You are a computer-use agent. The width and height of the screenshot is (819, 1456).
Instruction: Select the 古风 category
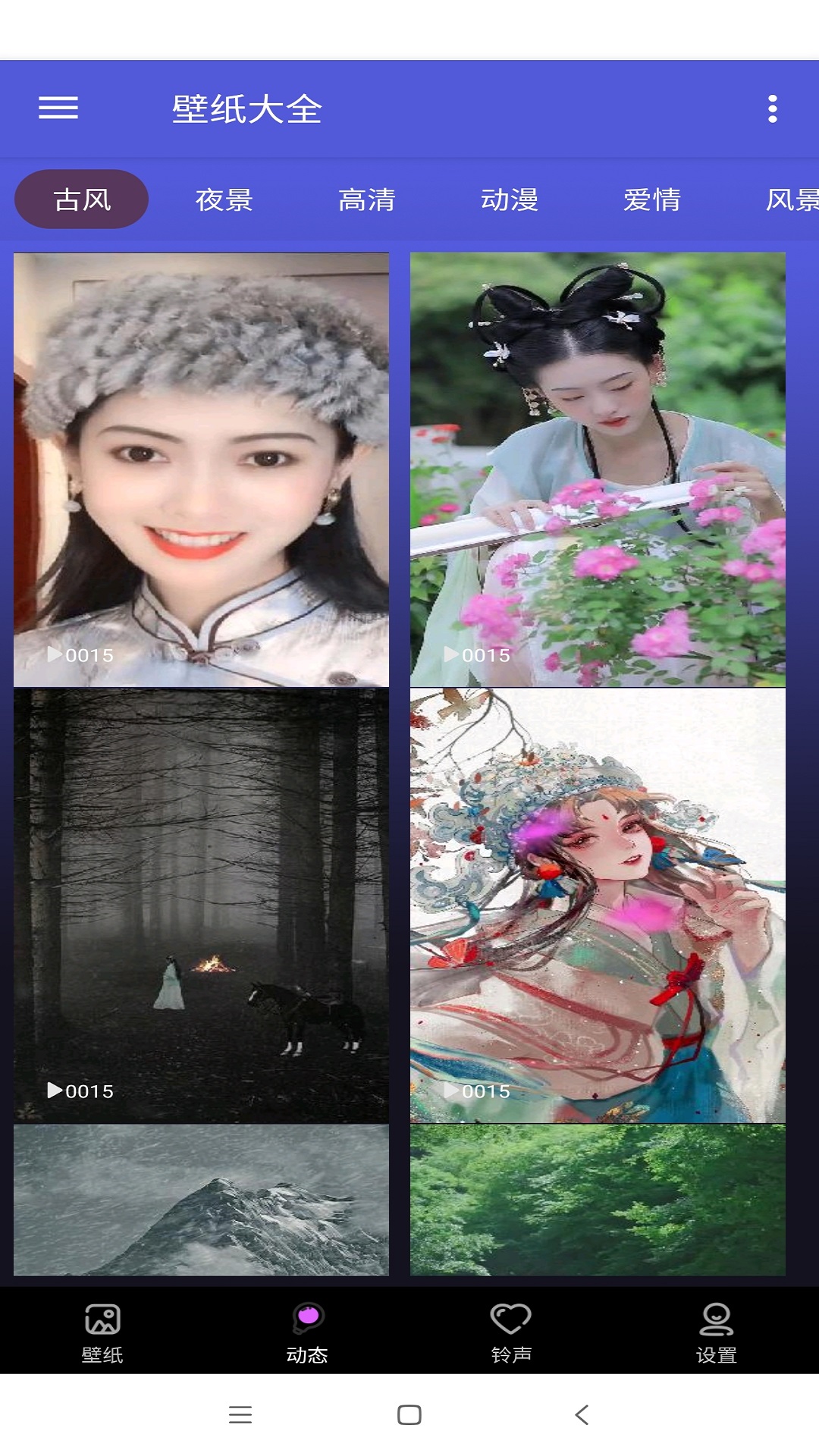click(x=80, y=199)
